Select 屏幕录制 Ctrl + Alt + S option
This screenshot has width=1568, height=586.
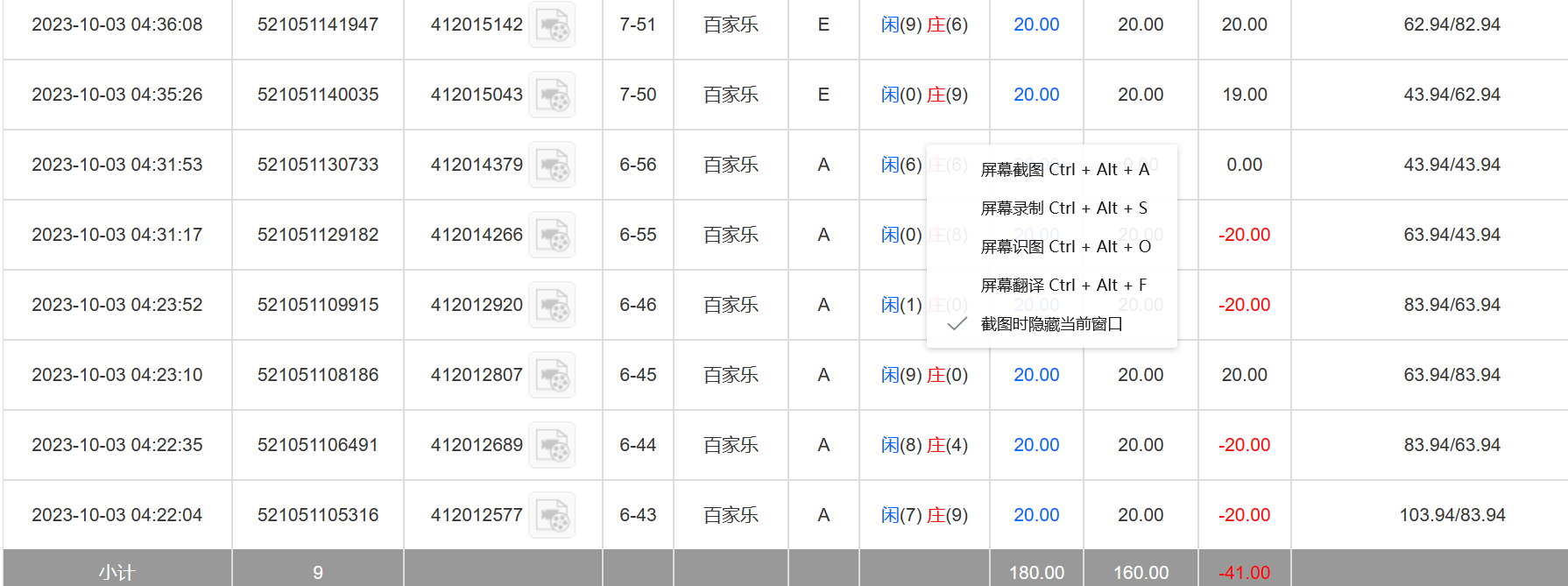(1063, 208)
